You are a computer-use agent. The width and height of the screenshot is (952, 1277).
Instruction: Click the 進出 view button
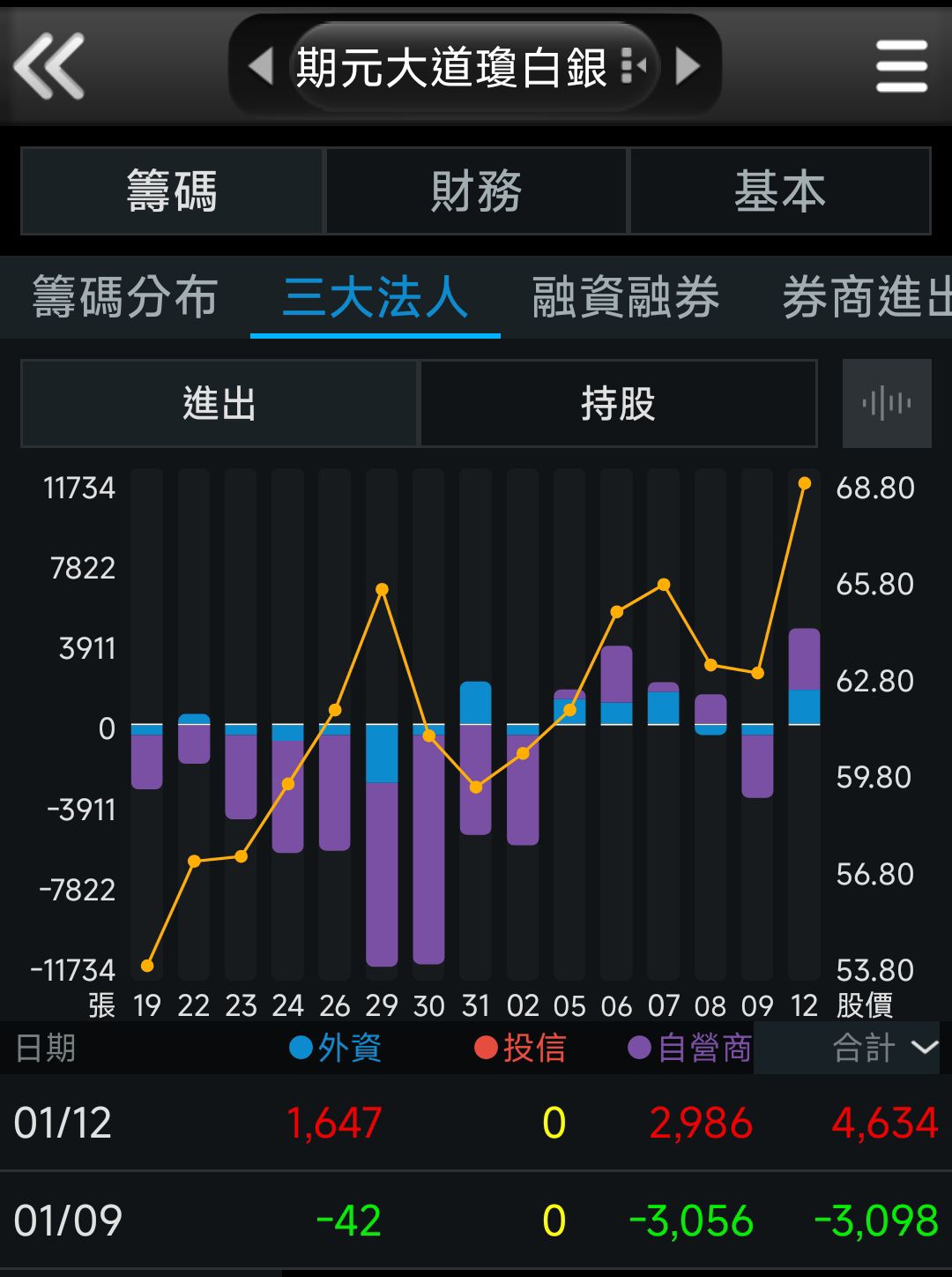[x=218, y=403]
